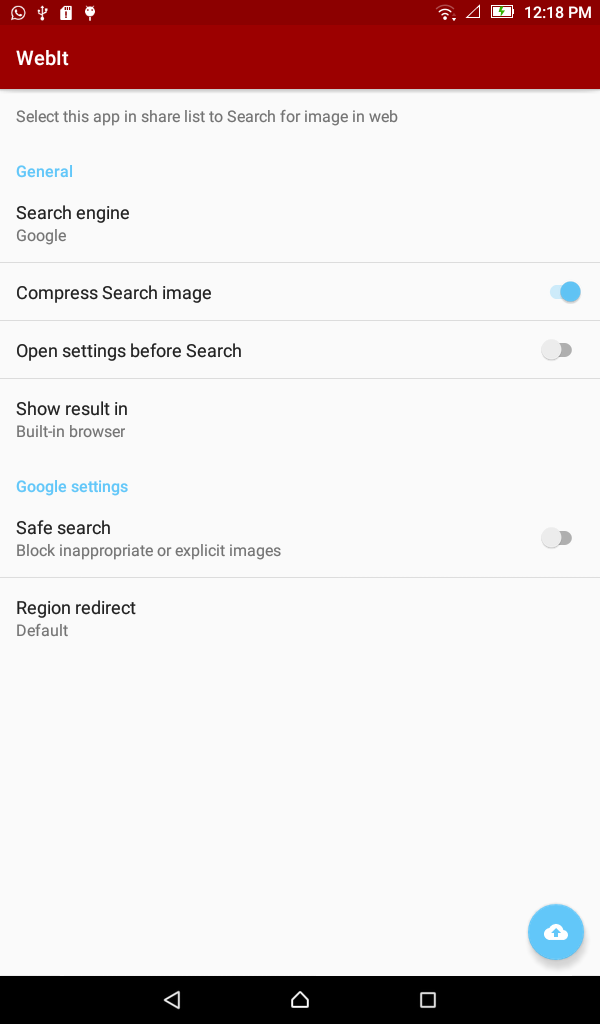Screen dimensions: 600x1024
Task: Enable Open settings before Search
Action: pyautogui.click(x=556, y=350)
